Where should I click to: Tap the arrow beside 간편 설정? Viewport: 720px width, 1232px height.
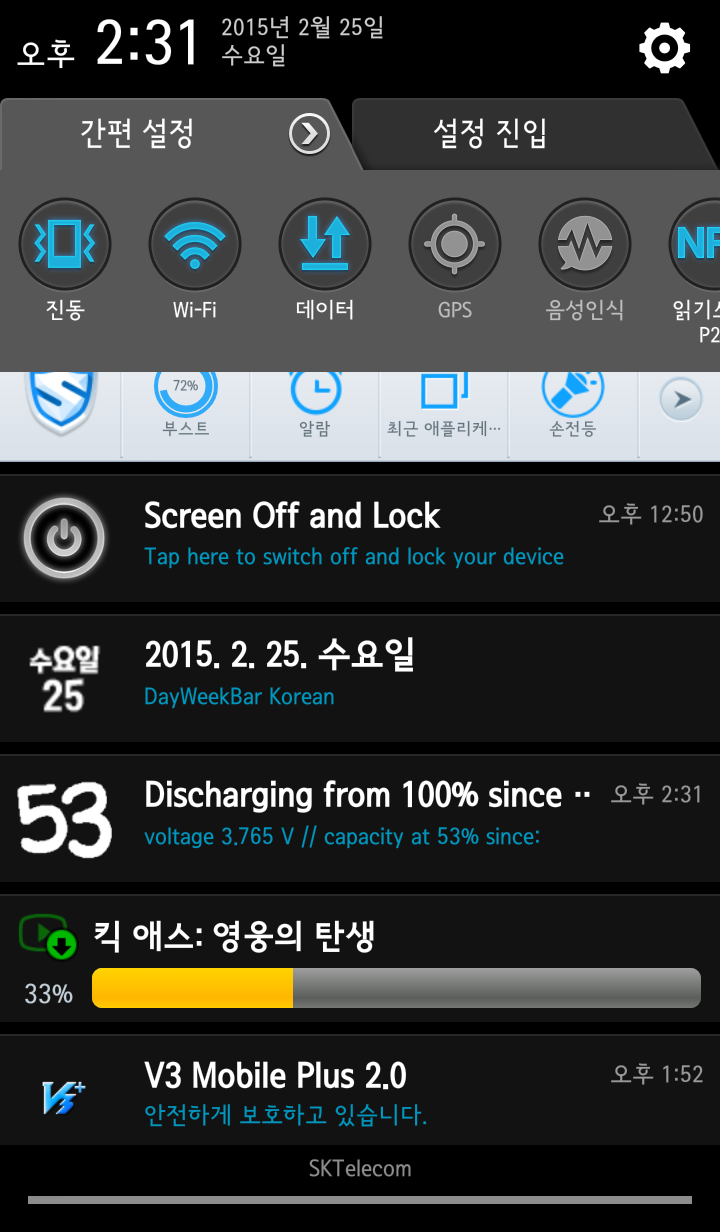(x=310, y=134)
